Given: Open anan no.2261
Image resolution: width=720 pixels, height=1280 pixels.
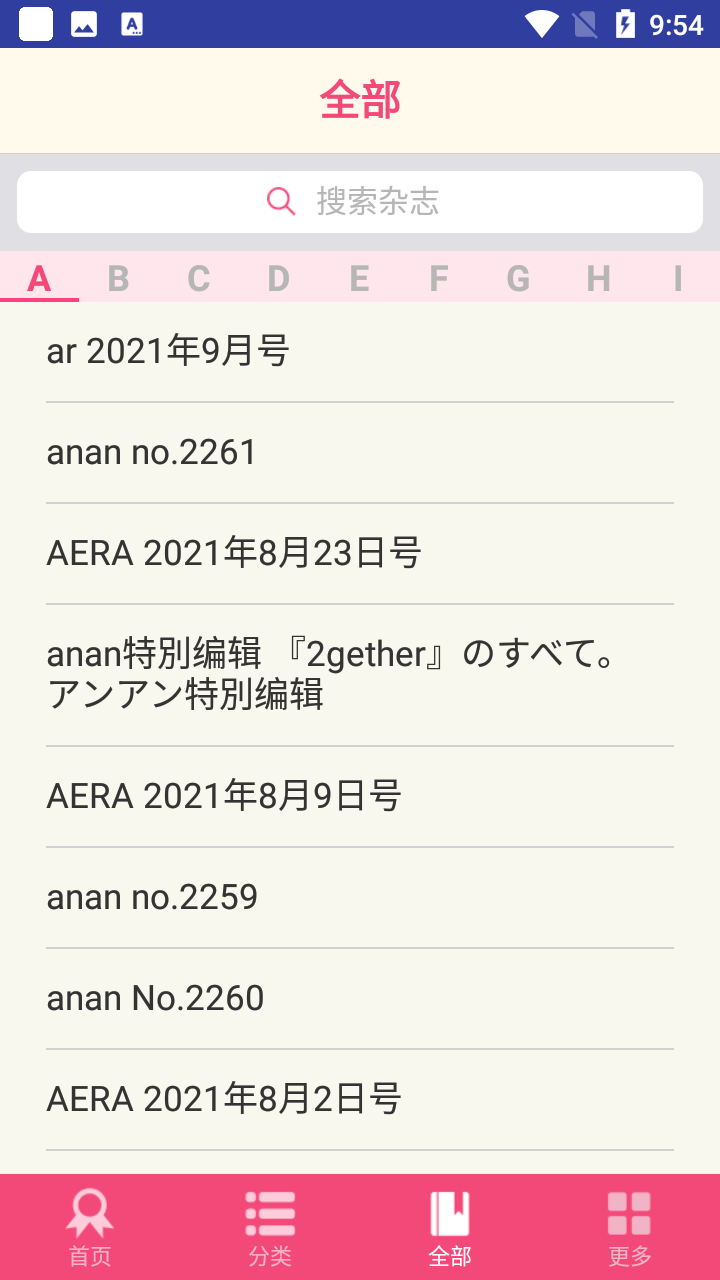Looking at the screenshot, I should click(360, 453).
